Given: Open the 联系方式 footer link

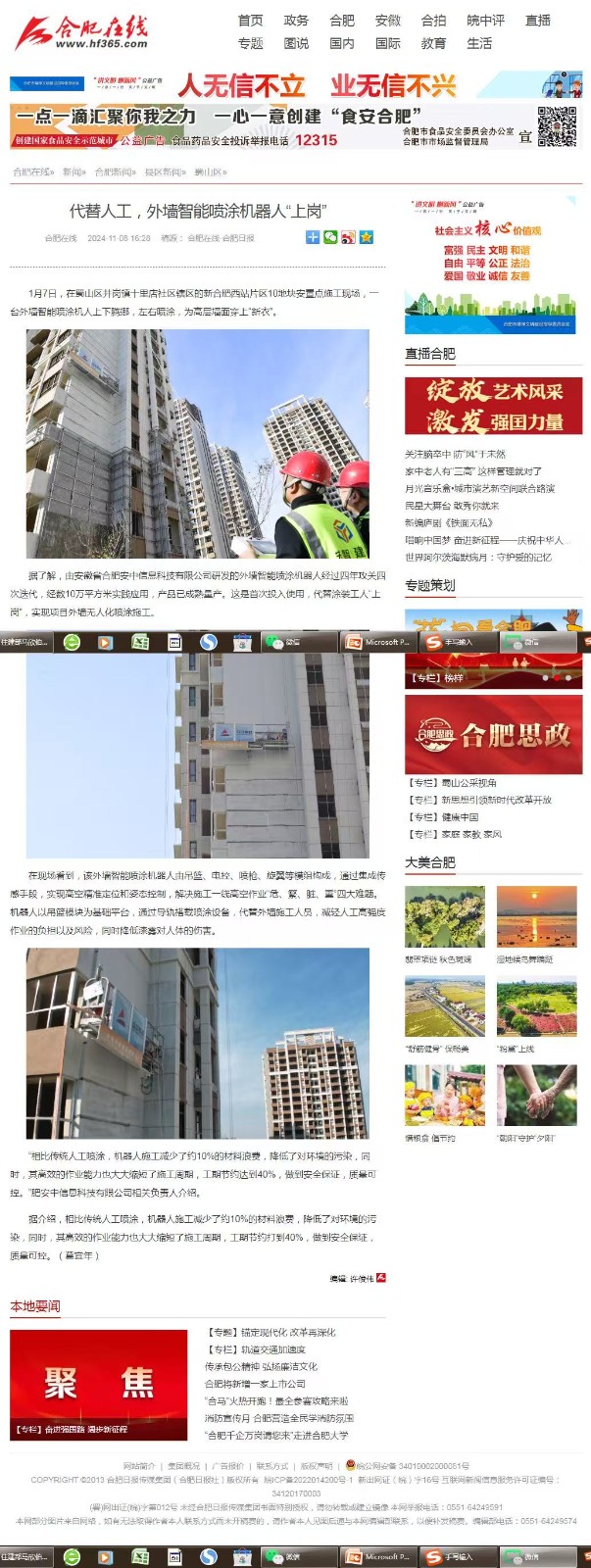Looking at the screenshot, I should pyautogui.click(x=272, y=1466).
